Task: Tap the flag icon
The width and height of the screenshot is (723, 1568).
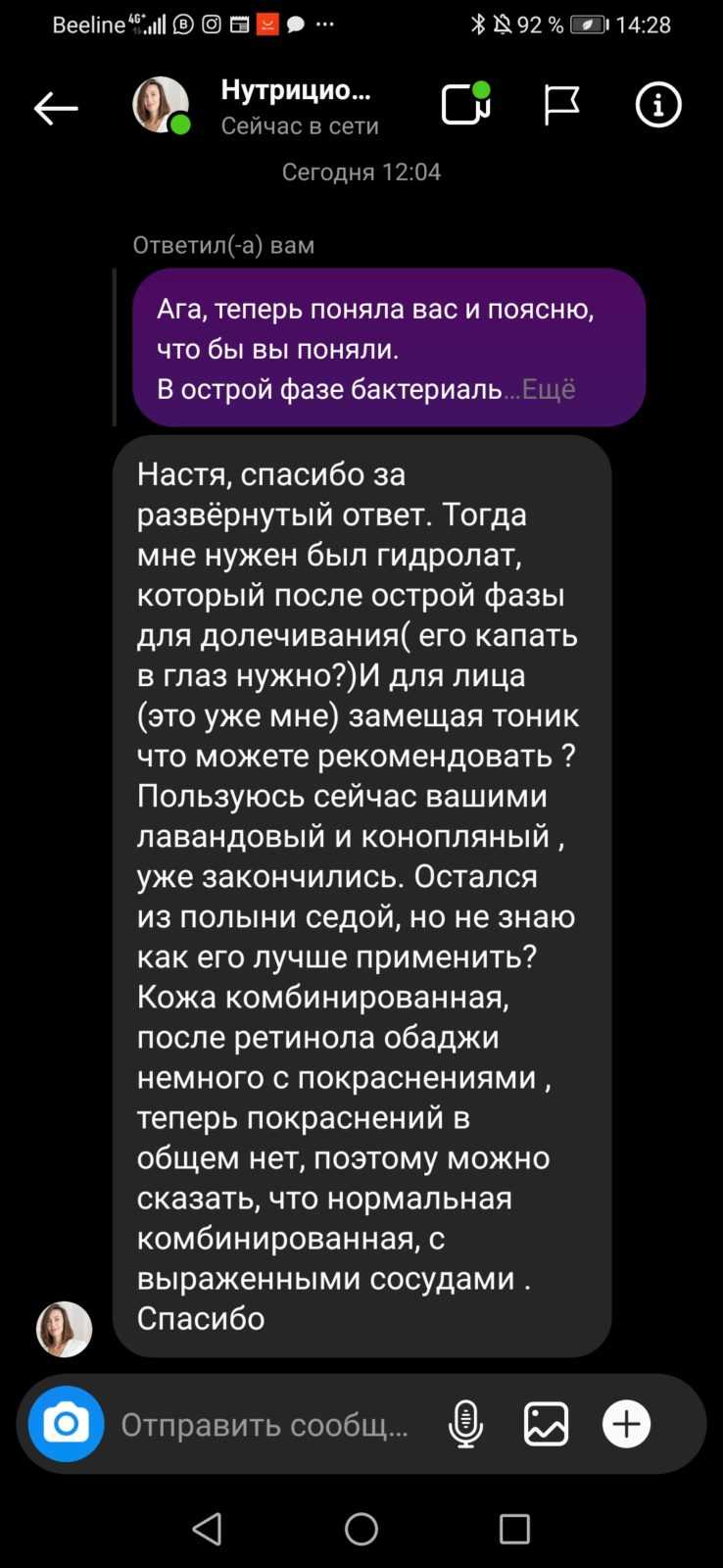Action: [561, 105]
